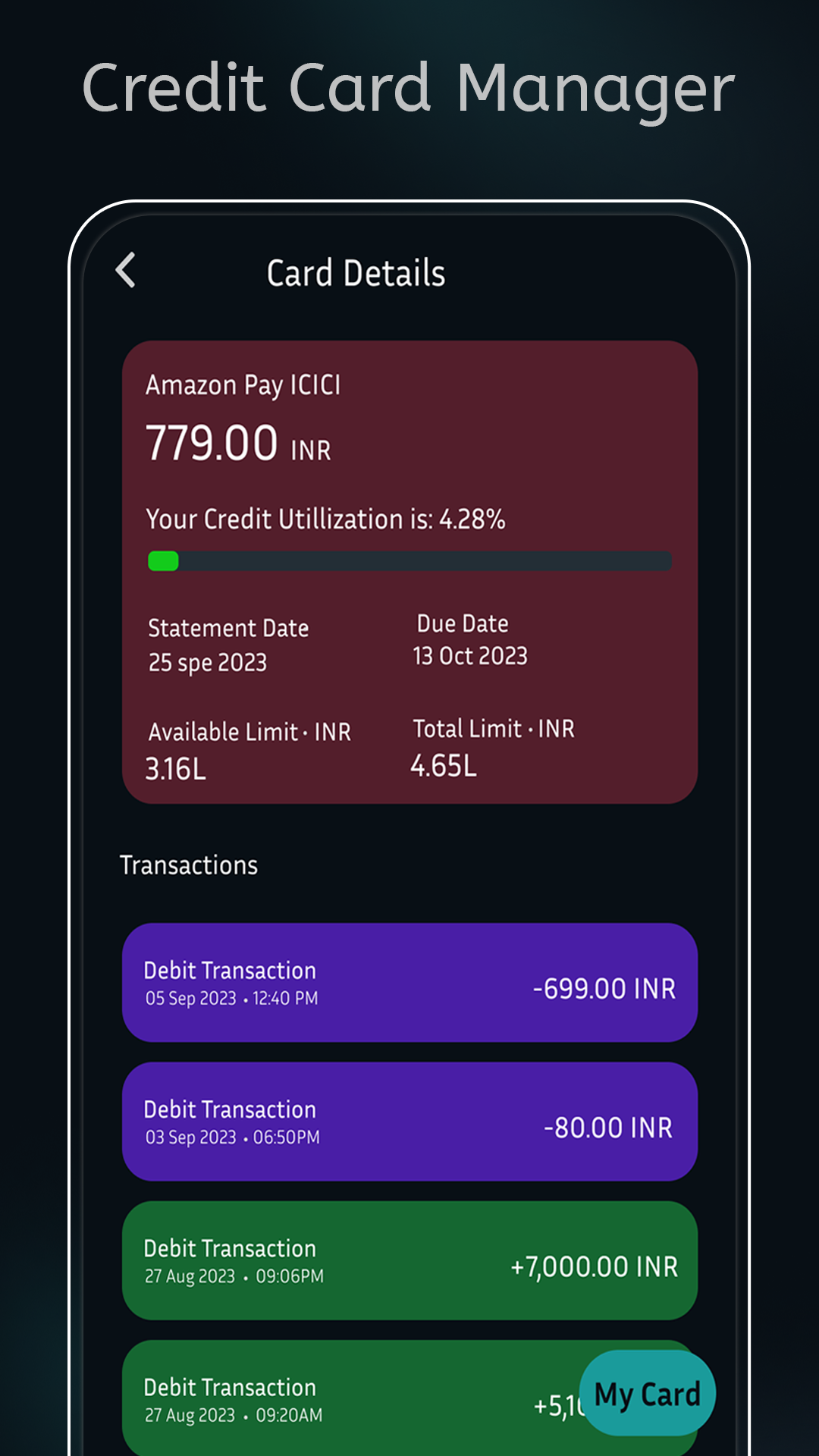Tap the Amazon Pay ICICI card name
The image size is (819, 1456).
coord(244,385)
